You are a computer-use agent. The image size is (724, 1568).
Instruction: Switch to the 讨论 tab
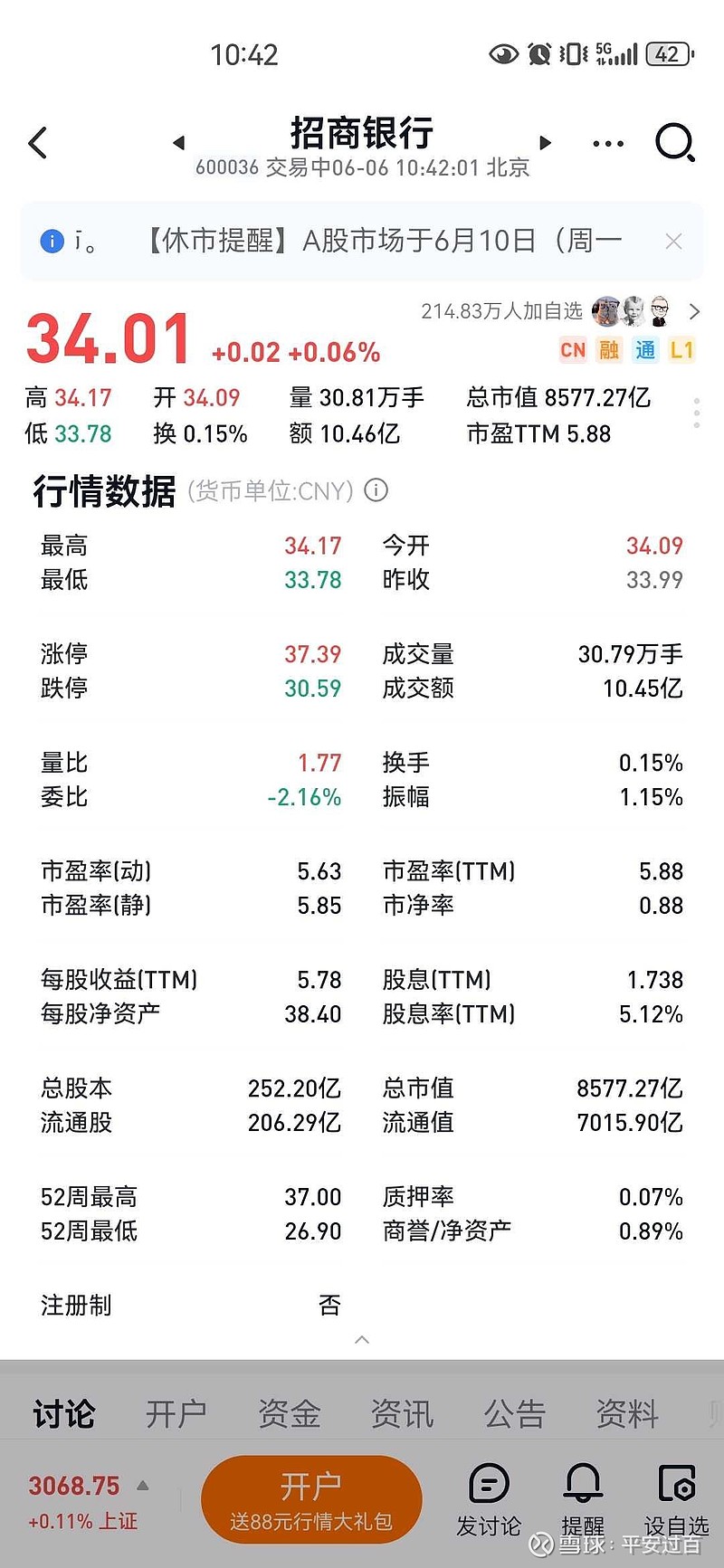[63, 1413]
